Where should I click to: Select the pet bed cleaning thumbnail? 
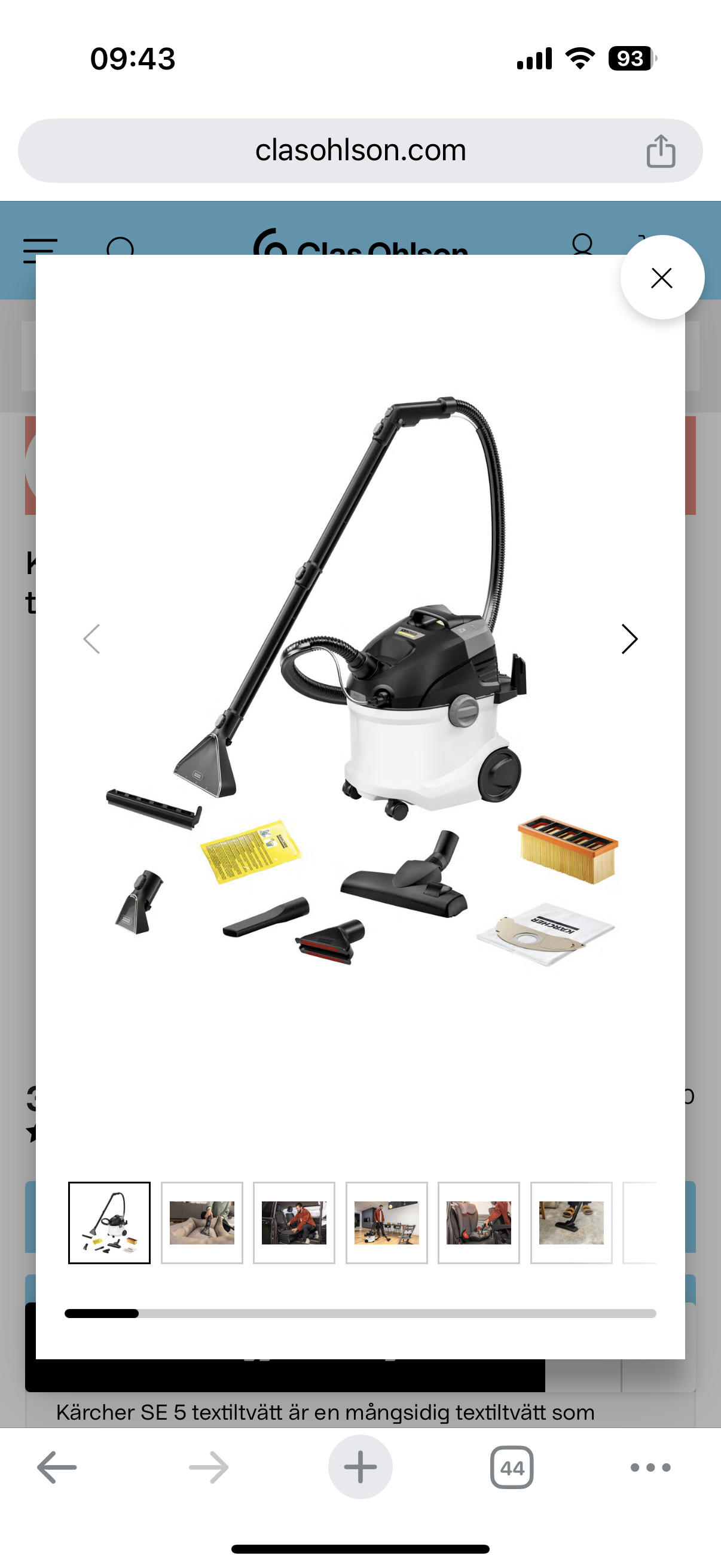tap(202, 1222)
